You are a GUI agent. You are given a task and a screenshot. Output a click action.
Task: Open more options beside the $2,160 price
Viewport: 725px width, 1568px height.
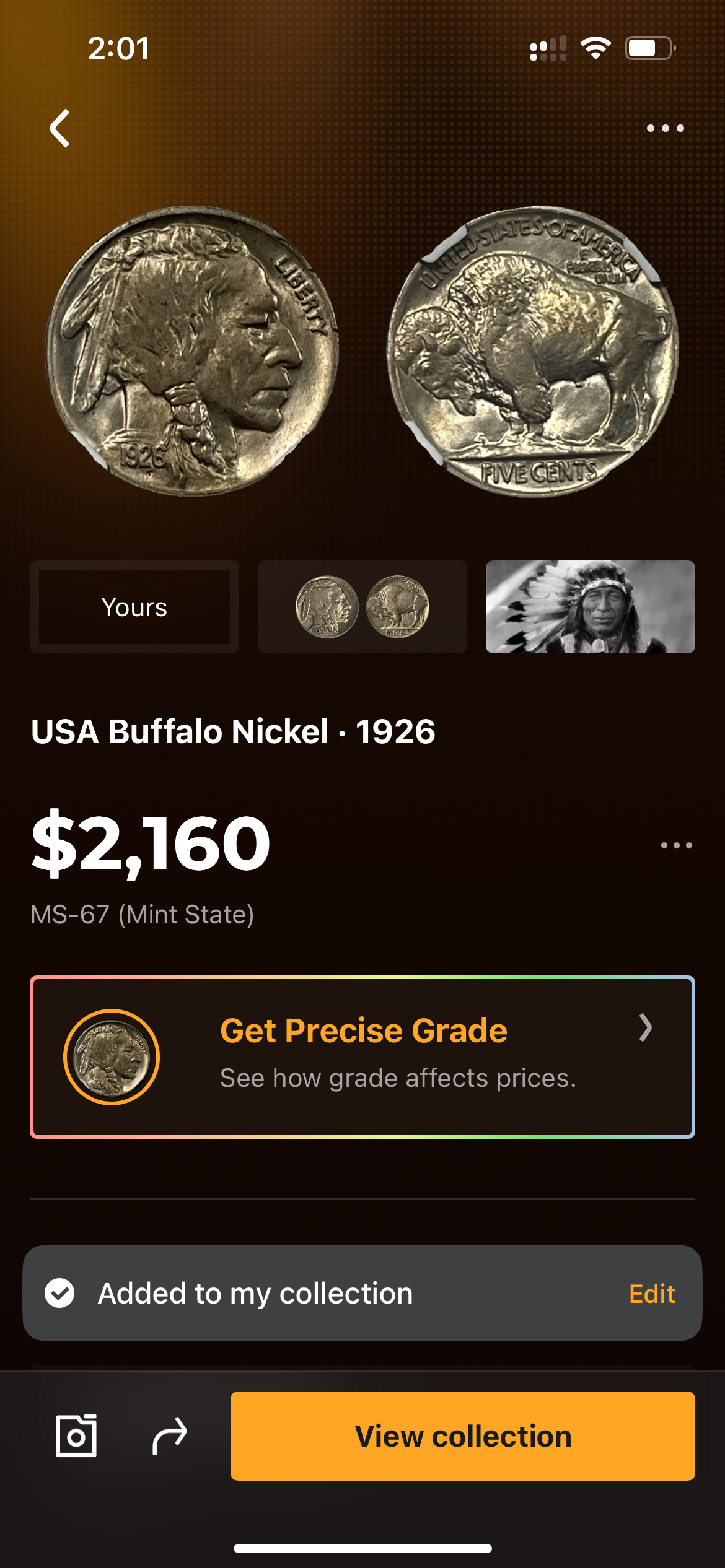[x=676, y=845]
